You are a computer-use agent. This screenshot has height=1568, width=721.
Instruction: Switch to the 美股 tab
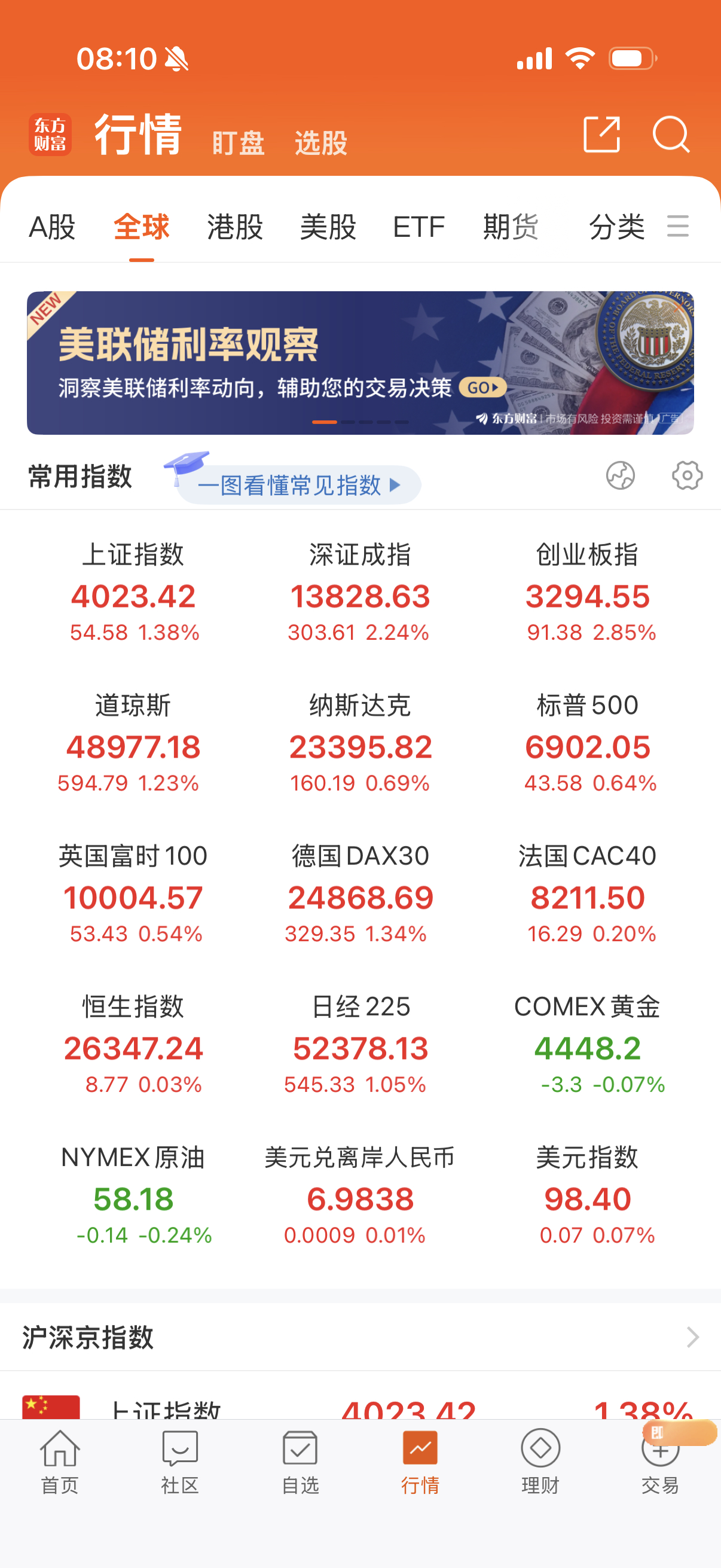(329, 227)
